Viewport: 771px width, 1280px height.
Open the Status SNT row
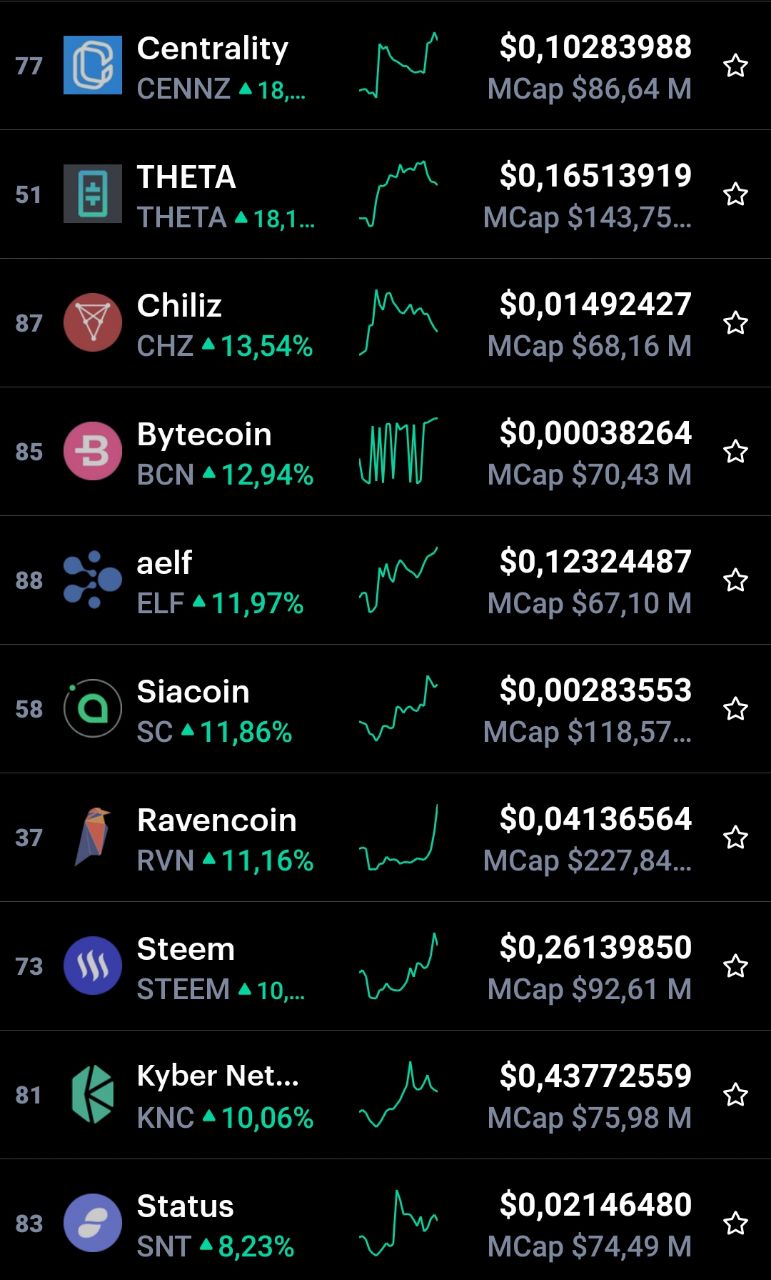385,1220
